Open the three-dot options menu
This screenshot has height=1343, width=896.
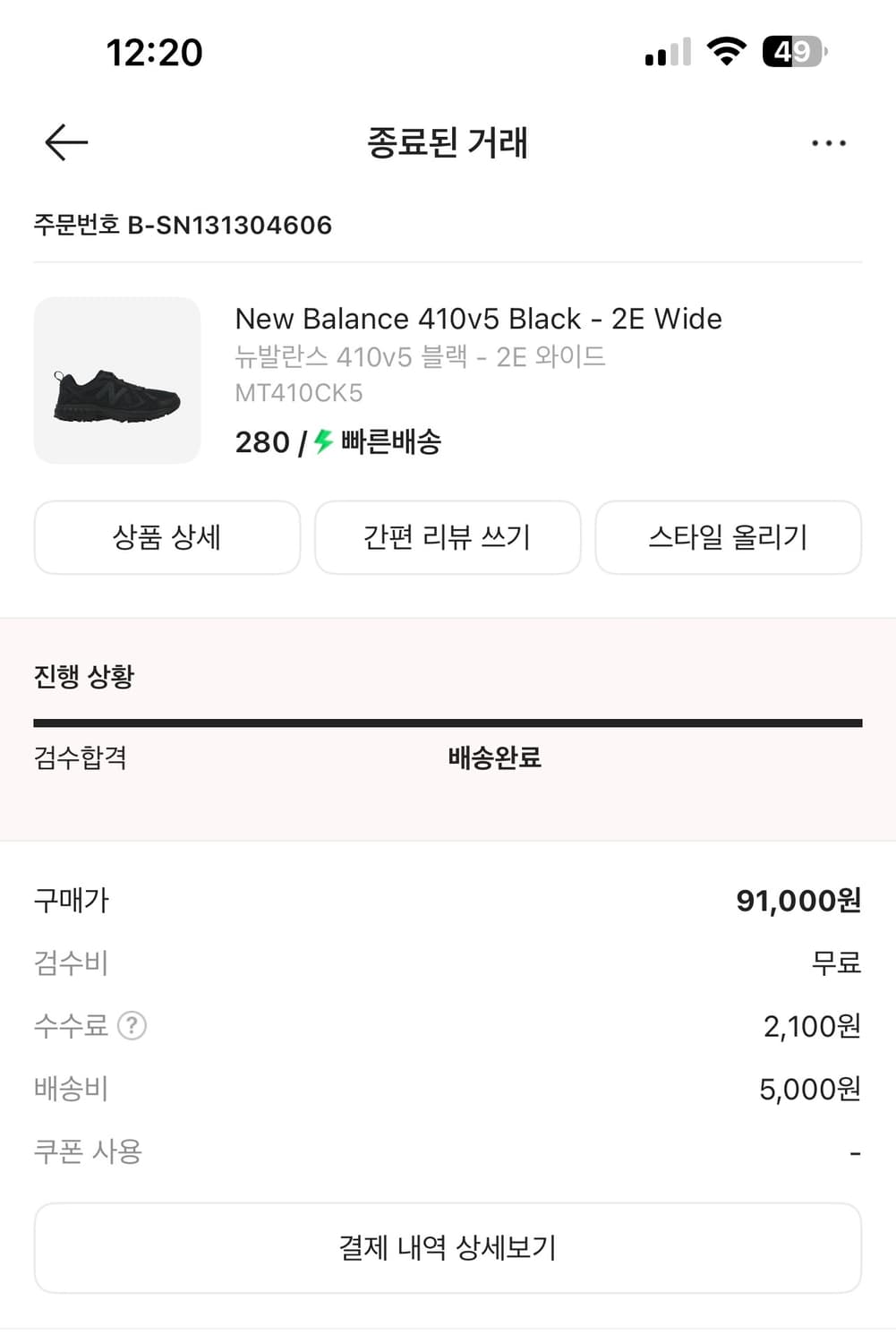point(829,141)
